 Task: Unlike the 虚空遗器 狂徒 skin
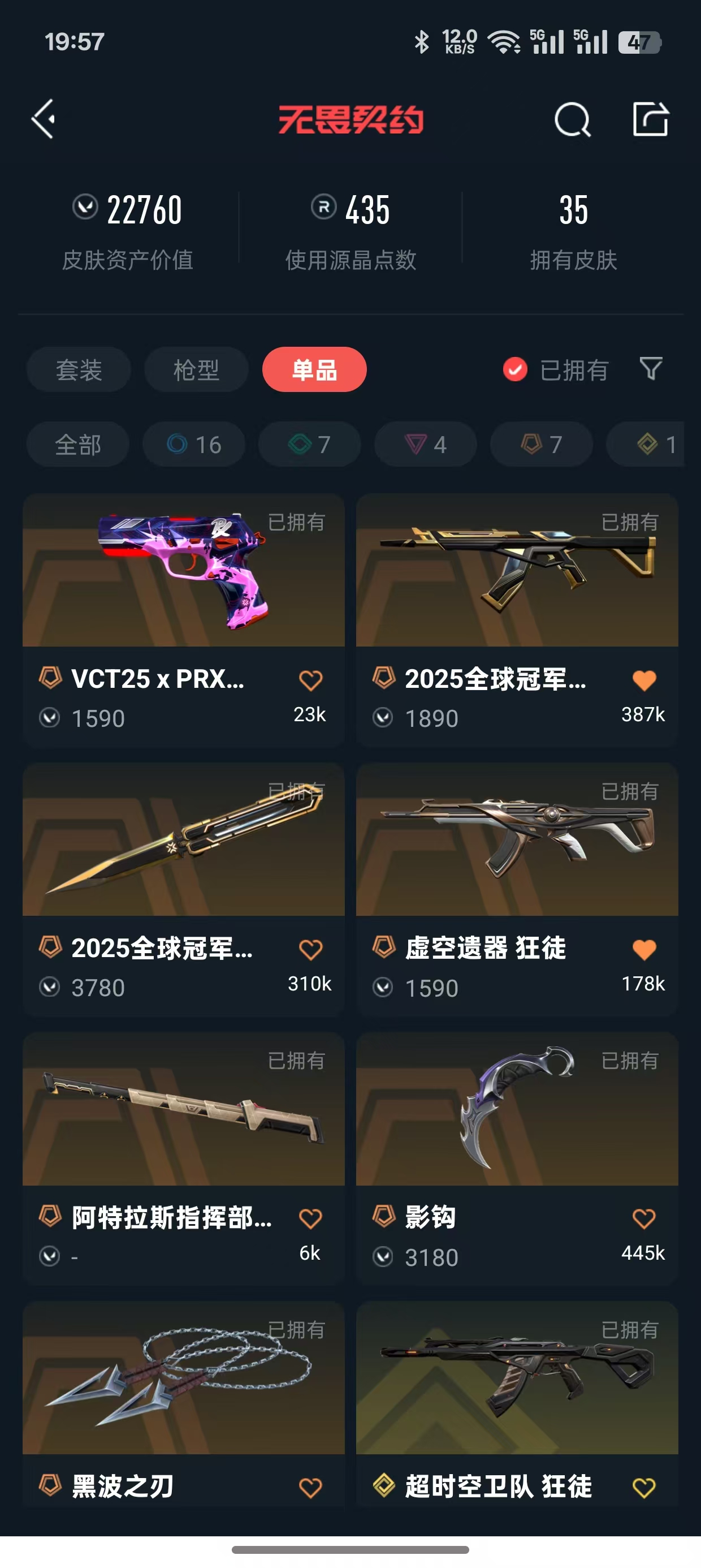point(644,950)
